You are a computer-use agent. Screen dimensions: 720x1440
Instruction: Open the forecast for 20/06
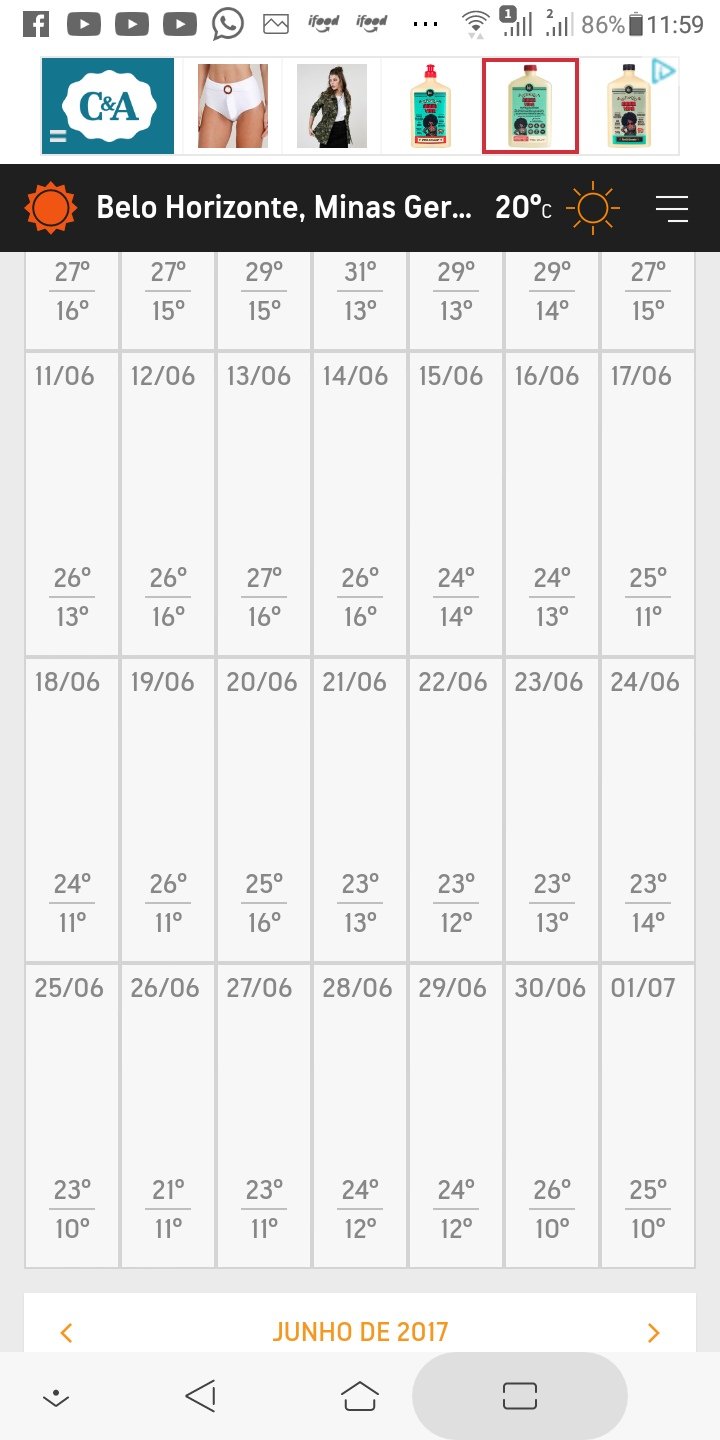264,809
